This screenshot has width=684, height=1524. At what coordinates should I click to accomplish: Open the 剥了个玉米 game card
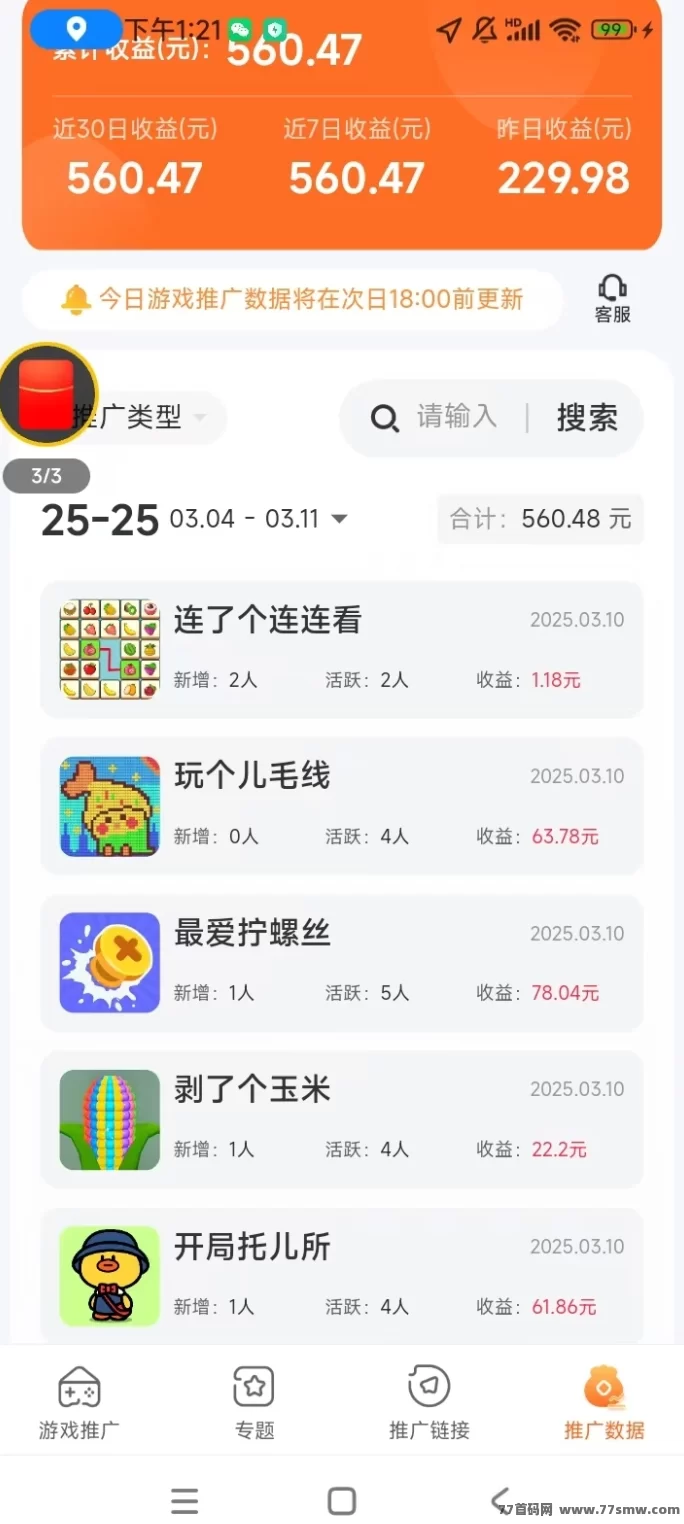point(341,1119)
